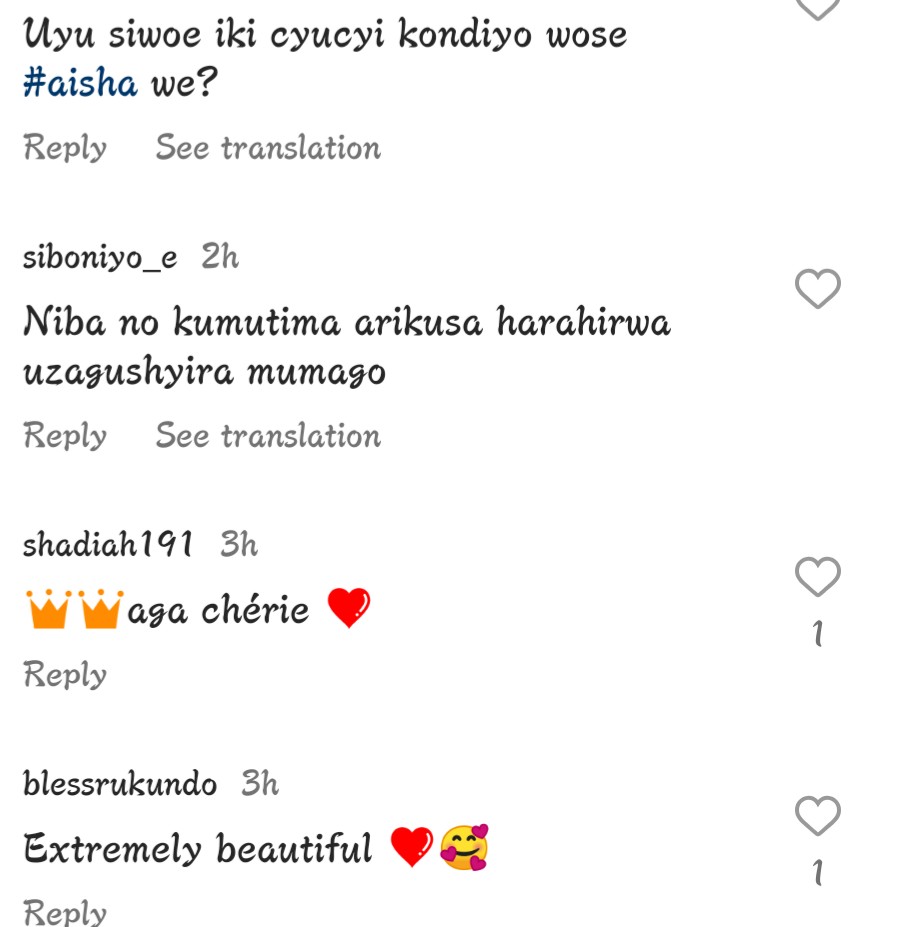
Task: See translation of siboniyo_e's comment
Action: pyautogui.click(x=268, y=436)
